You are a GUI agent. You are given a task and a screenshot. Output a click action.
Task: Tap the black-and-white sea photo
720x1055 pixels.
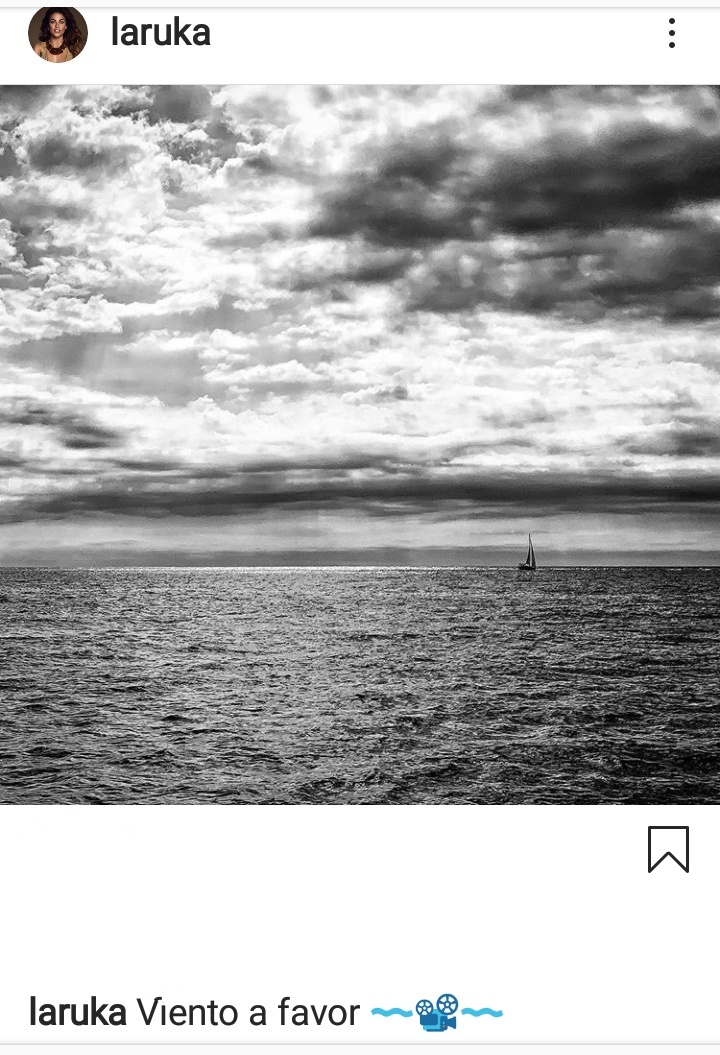click(x=360, y=444)
